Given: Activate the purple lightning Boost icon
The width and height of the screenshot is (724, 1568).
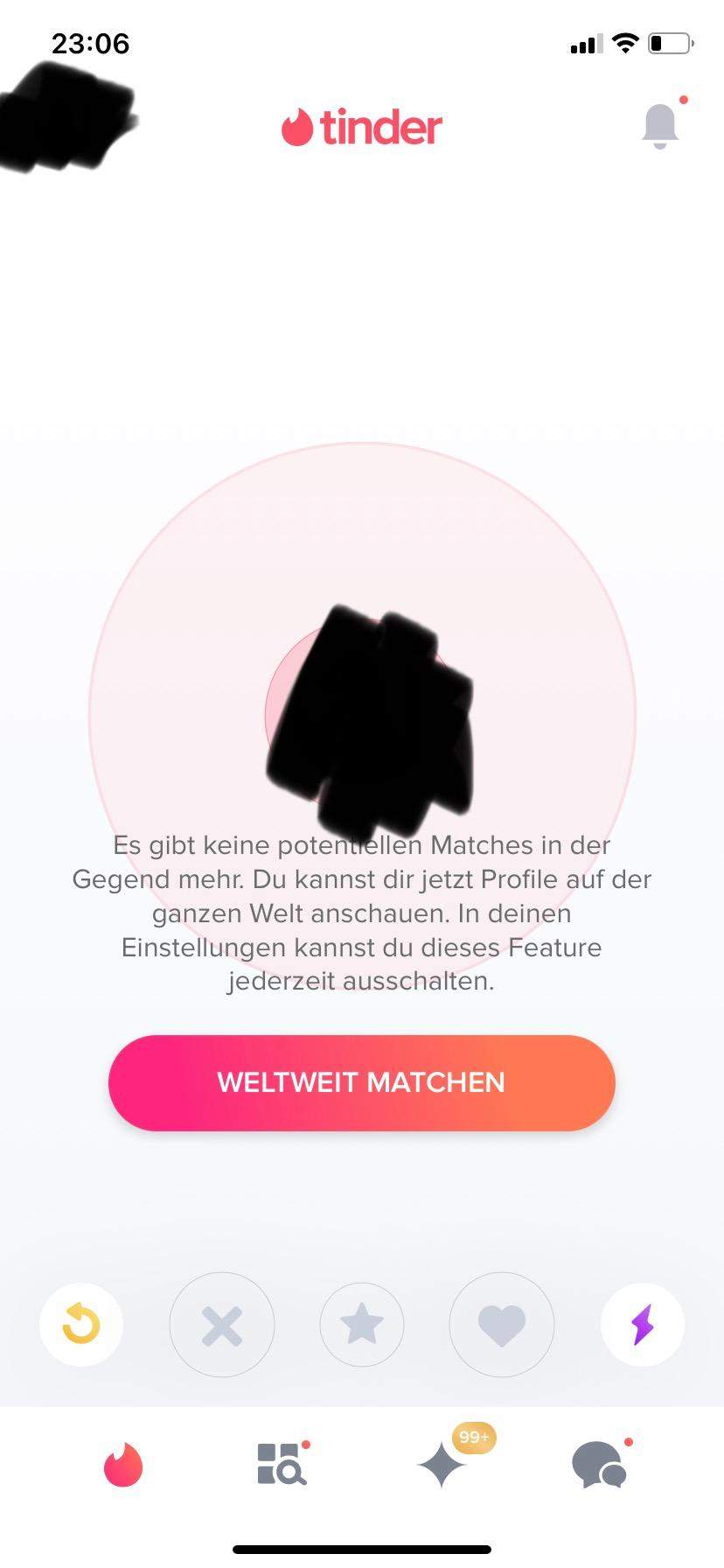Looking at the screenshot, I should 642,1324.
